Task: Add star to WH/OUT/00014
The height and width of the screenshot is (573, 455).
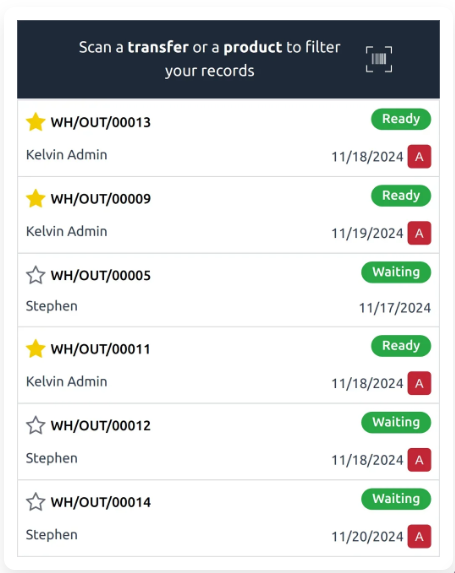Action: point(35,502)
